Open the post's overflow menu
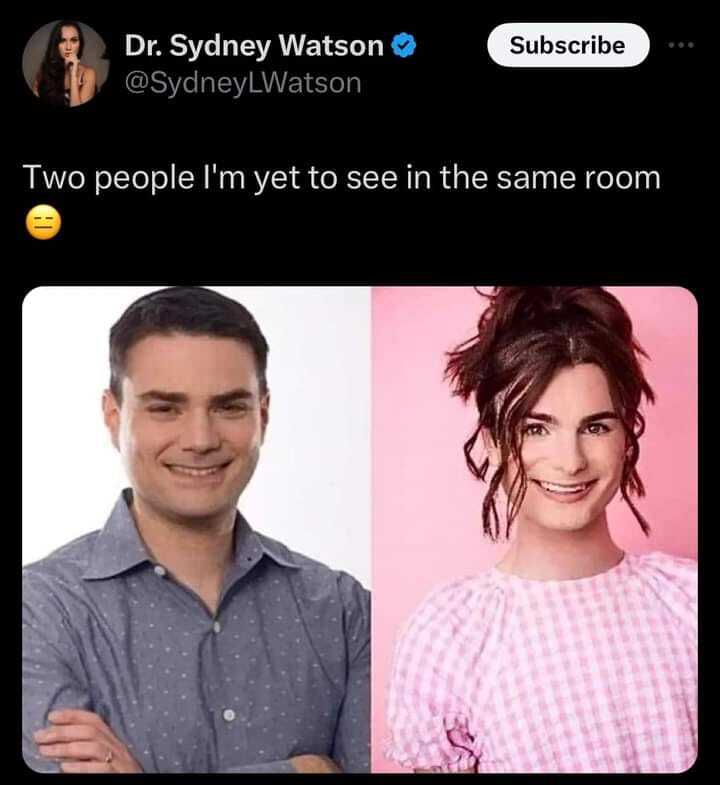 coord(682,46)
